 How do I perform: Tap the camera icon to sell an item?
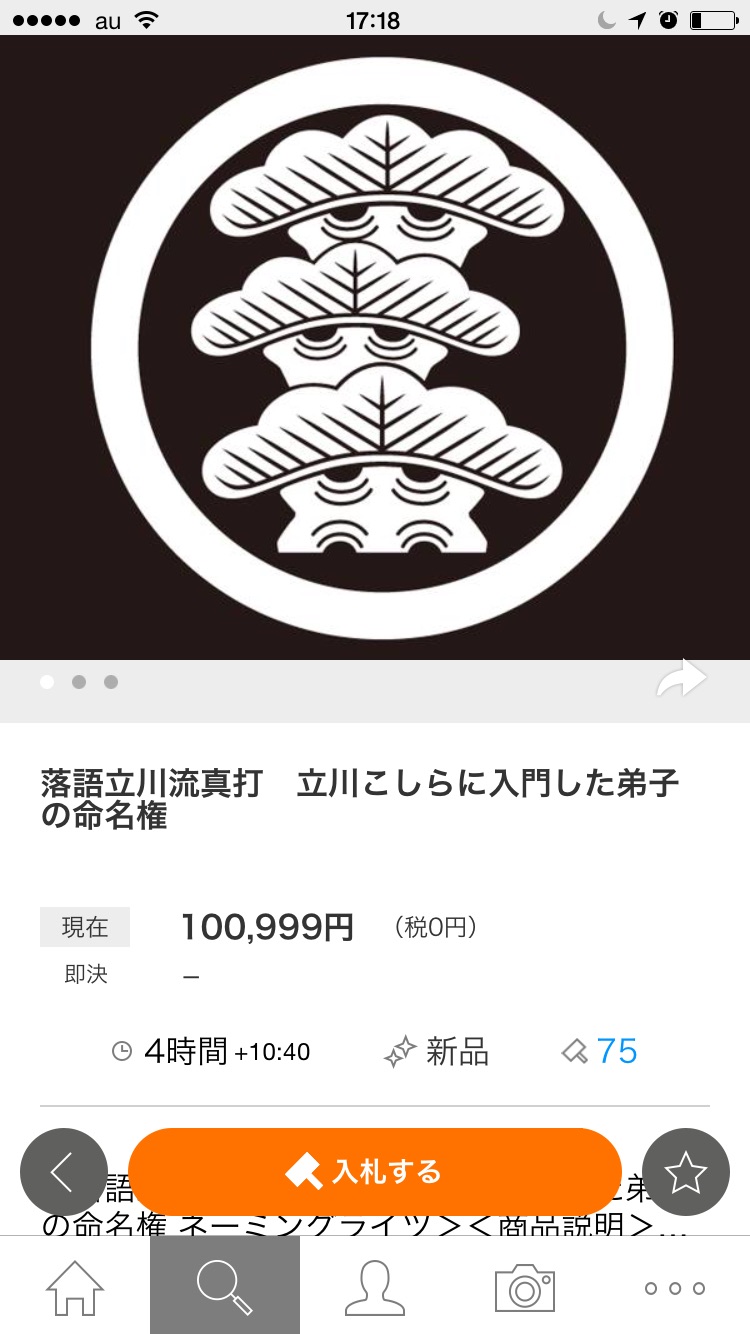pyautogui.click(x=524, y=1288)
